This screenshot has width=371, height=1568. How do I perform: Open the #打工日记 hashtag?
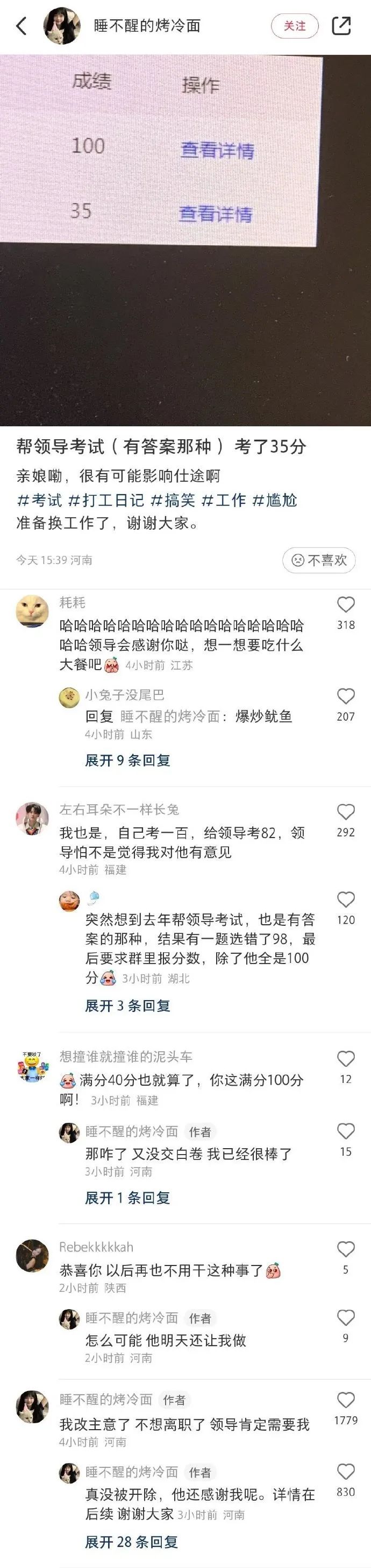coord(106,501)
